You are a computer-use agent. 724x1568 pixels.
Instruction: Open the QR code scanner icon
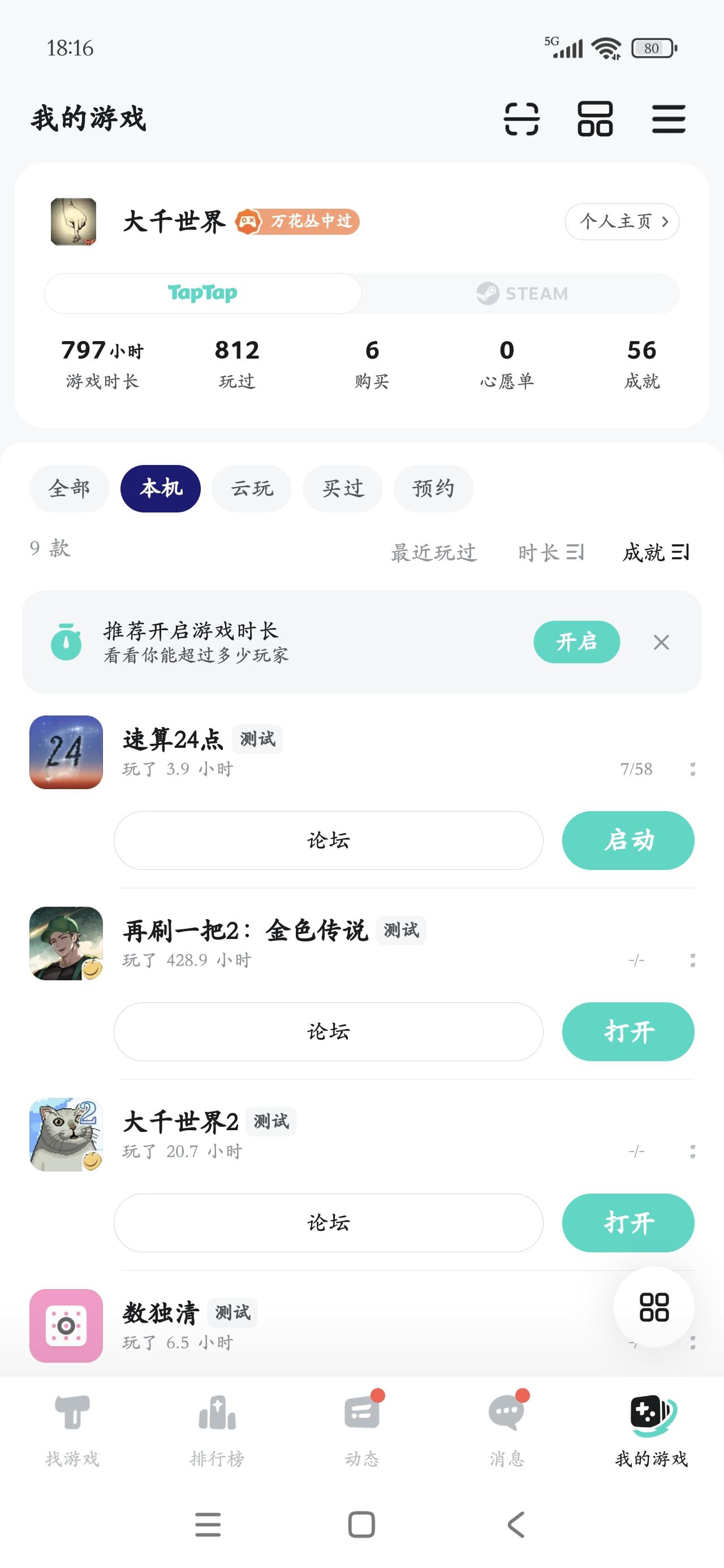(x=523, y=120)
